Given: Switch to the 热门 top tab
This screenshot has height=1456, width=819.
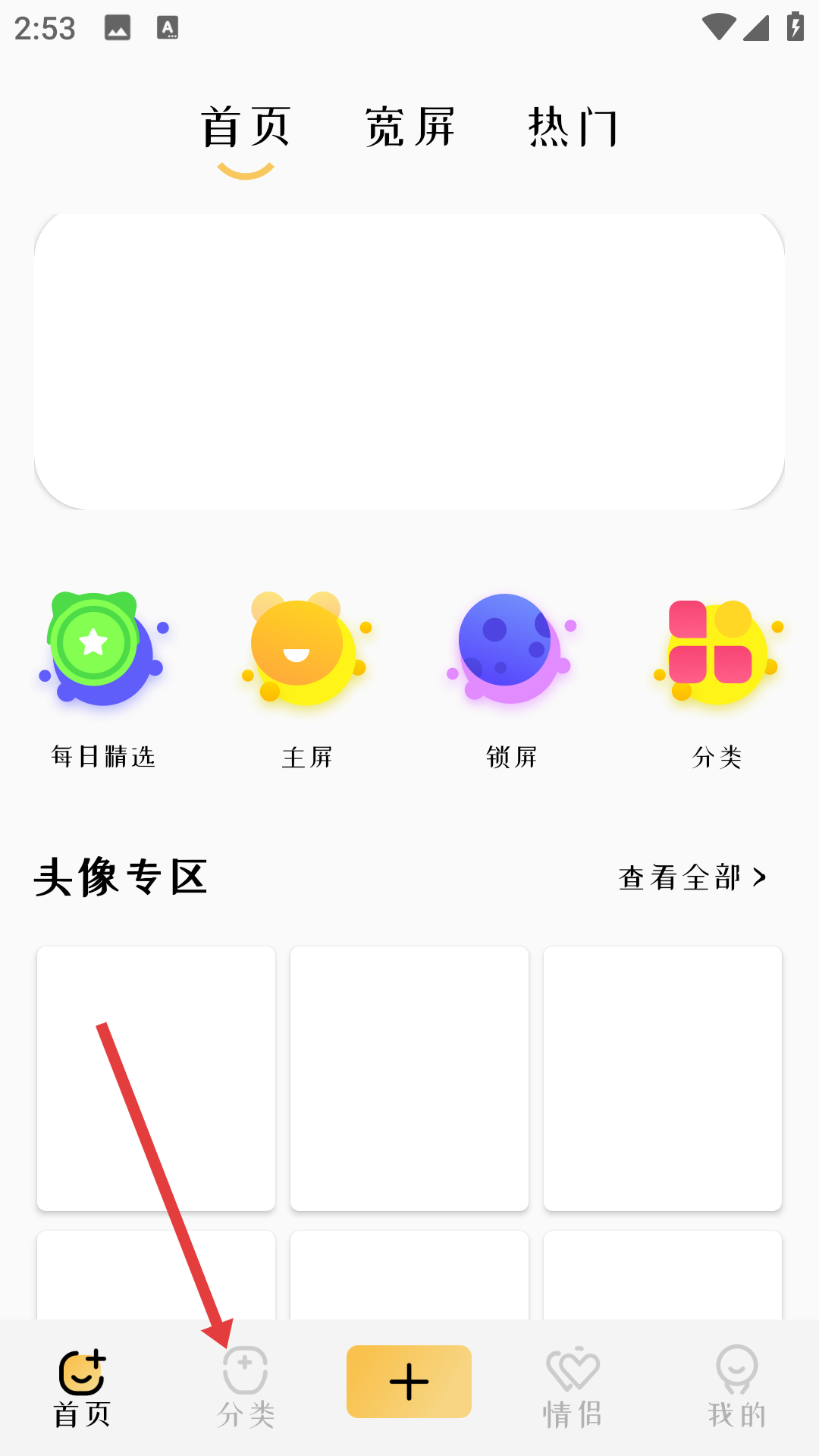Looking at the screenshot, I should [573, 127].
